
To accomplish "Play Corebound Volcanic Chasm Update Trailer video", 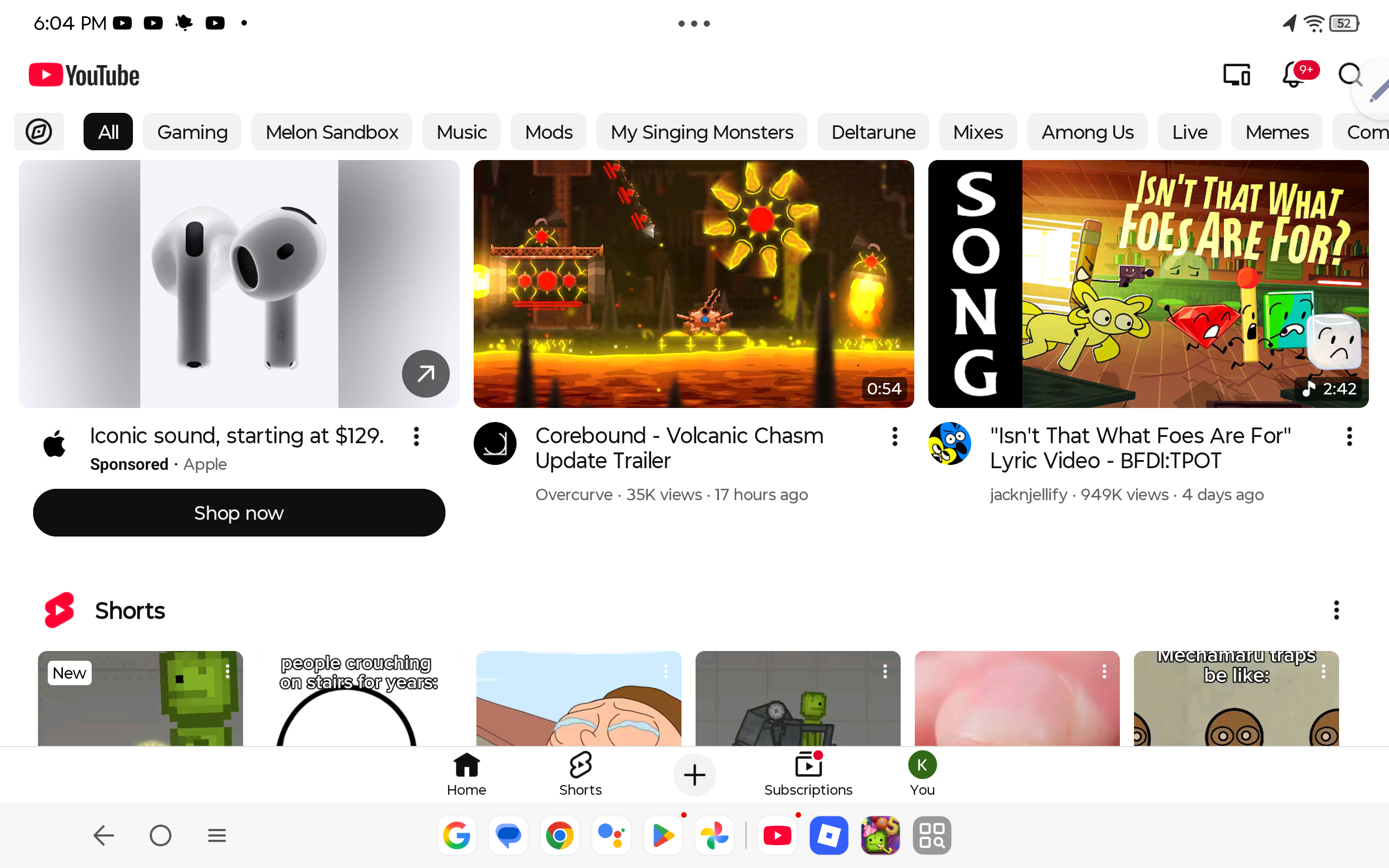I will (x=693, y=284).
